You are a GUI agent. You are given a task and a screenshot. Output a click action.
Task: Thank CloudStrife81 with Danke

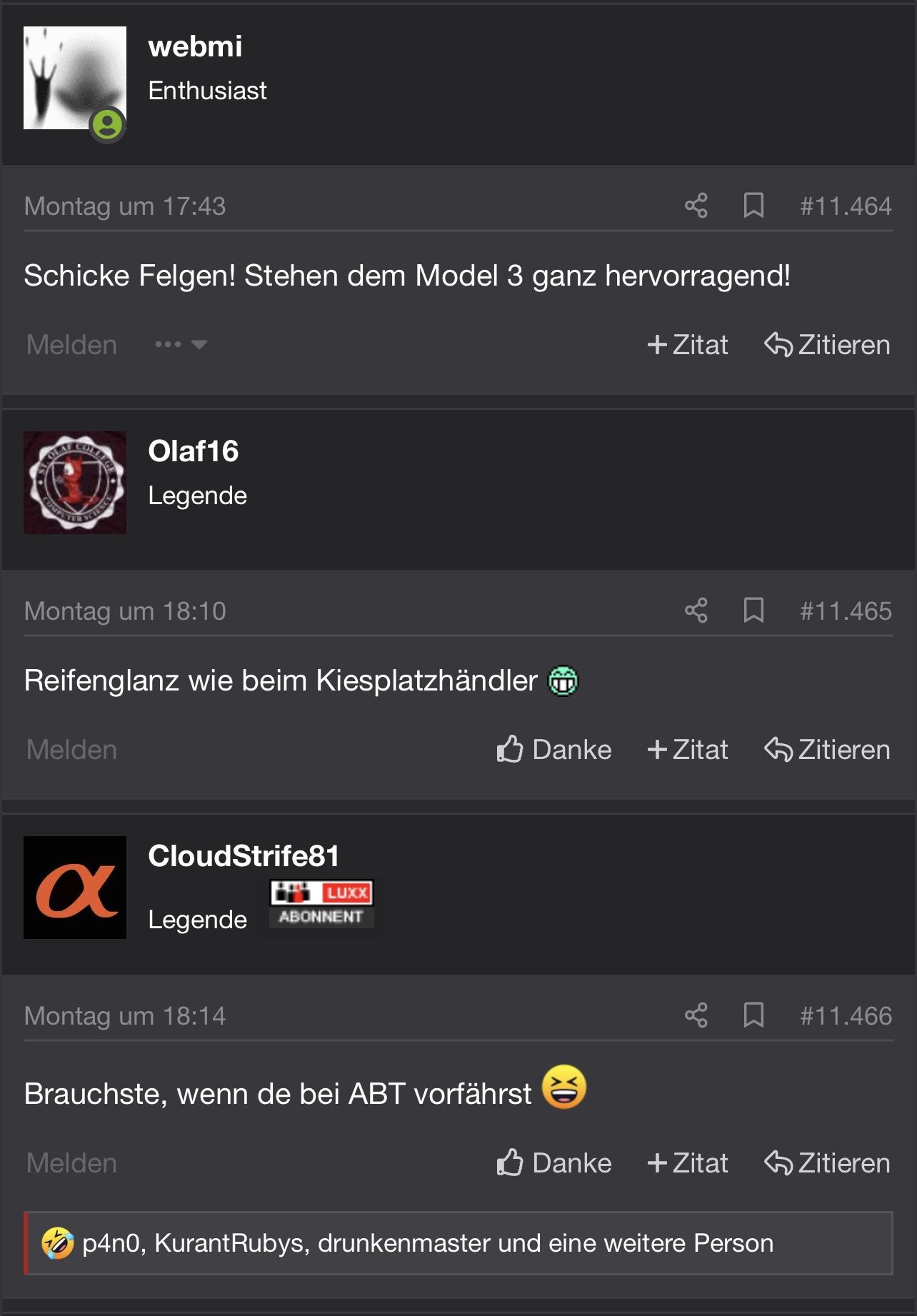[x=554, y=1163]
